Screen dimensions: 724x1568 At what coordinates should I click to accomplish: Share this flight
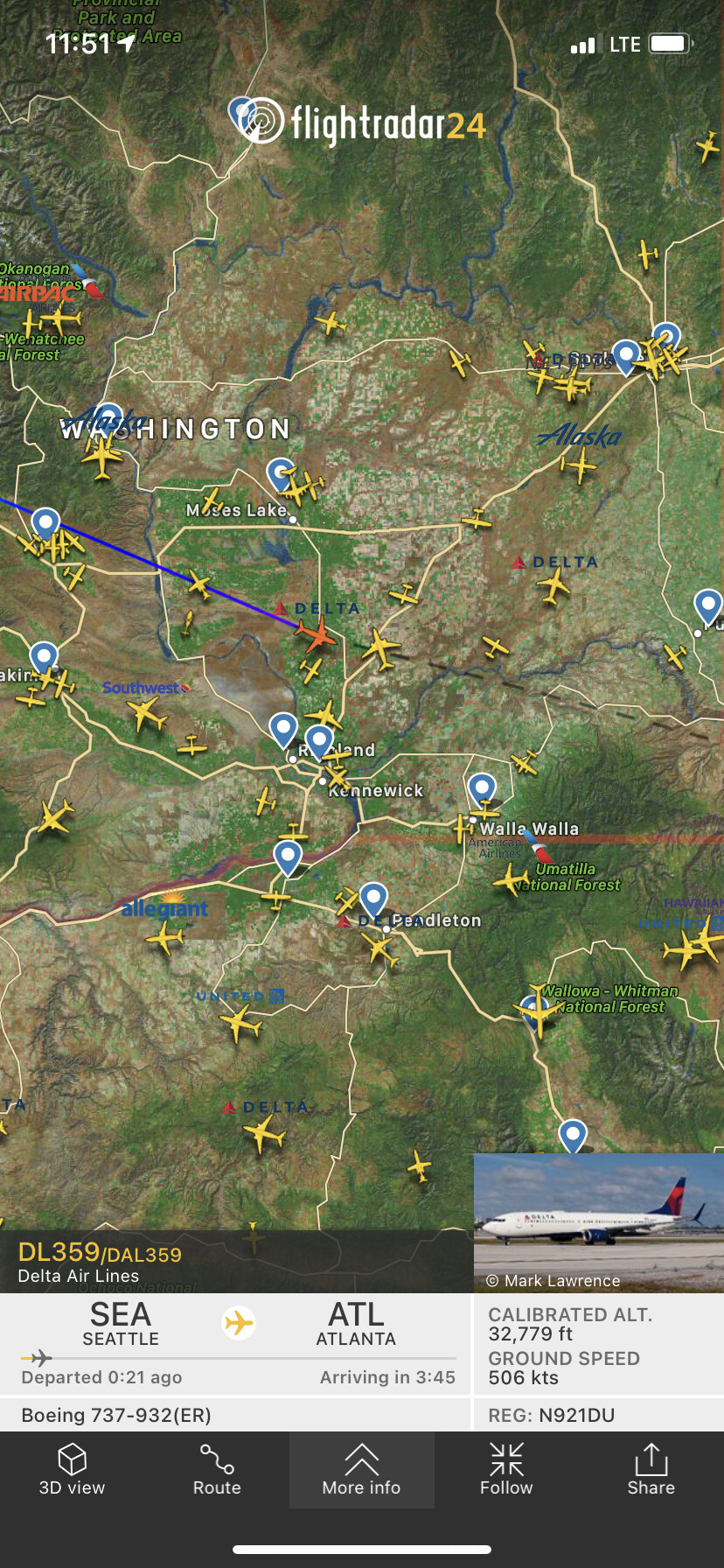(x=651, y=1470)
